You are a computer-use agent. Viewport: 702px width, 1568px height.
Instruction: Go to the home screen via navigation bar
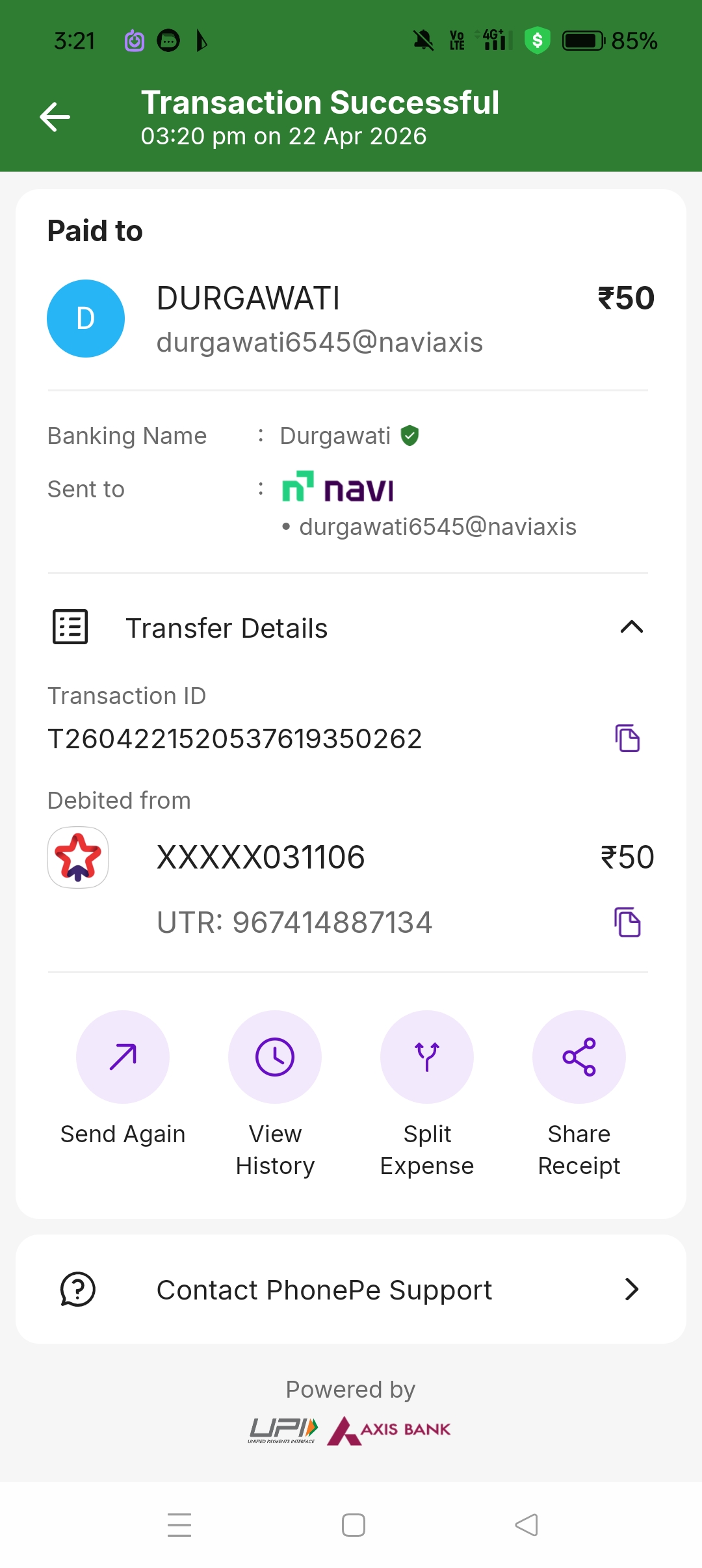[354, 1525]
